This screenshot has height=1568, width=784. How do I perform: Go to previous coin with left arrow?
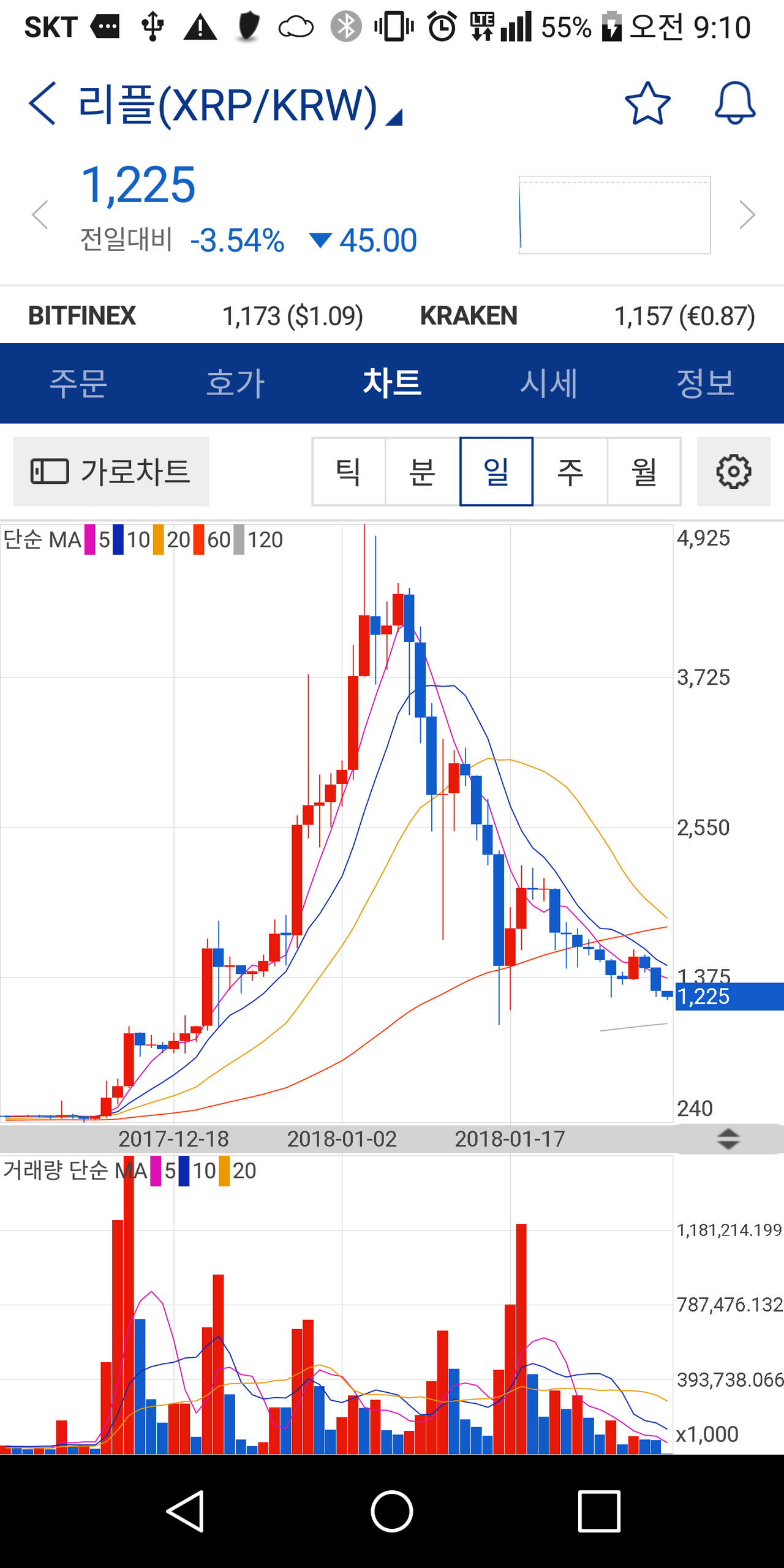(39, 214)
